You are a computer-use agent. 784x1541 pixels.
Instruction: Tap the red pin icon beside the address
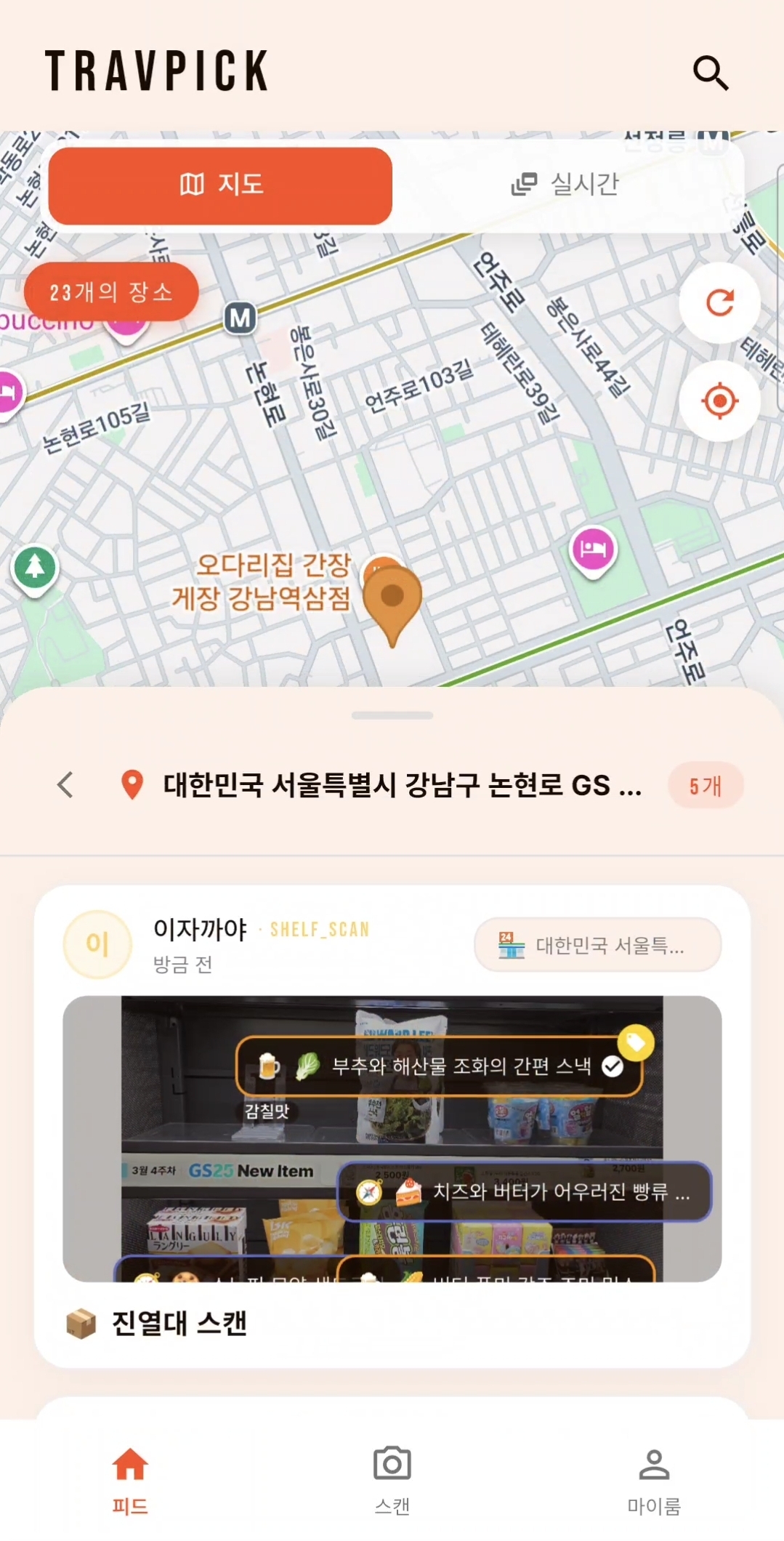pos(132,785)
